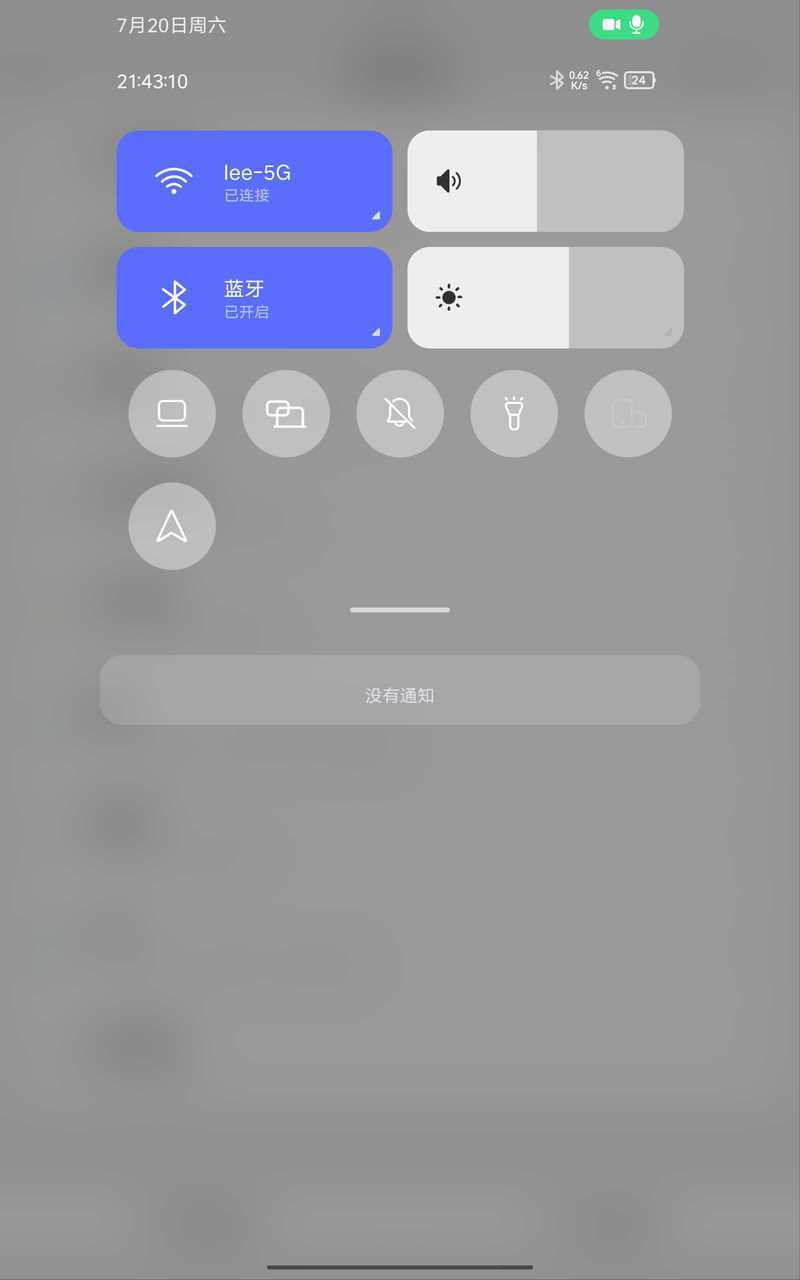This screenshot has height=1280, width=800.
Task: Toggle the location arrow tile
Action: pos(172,526)
